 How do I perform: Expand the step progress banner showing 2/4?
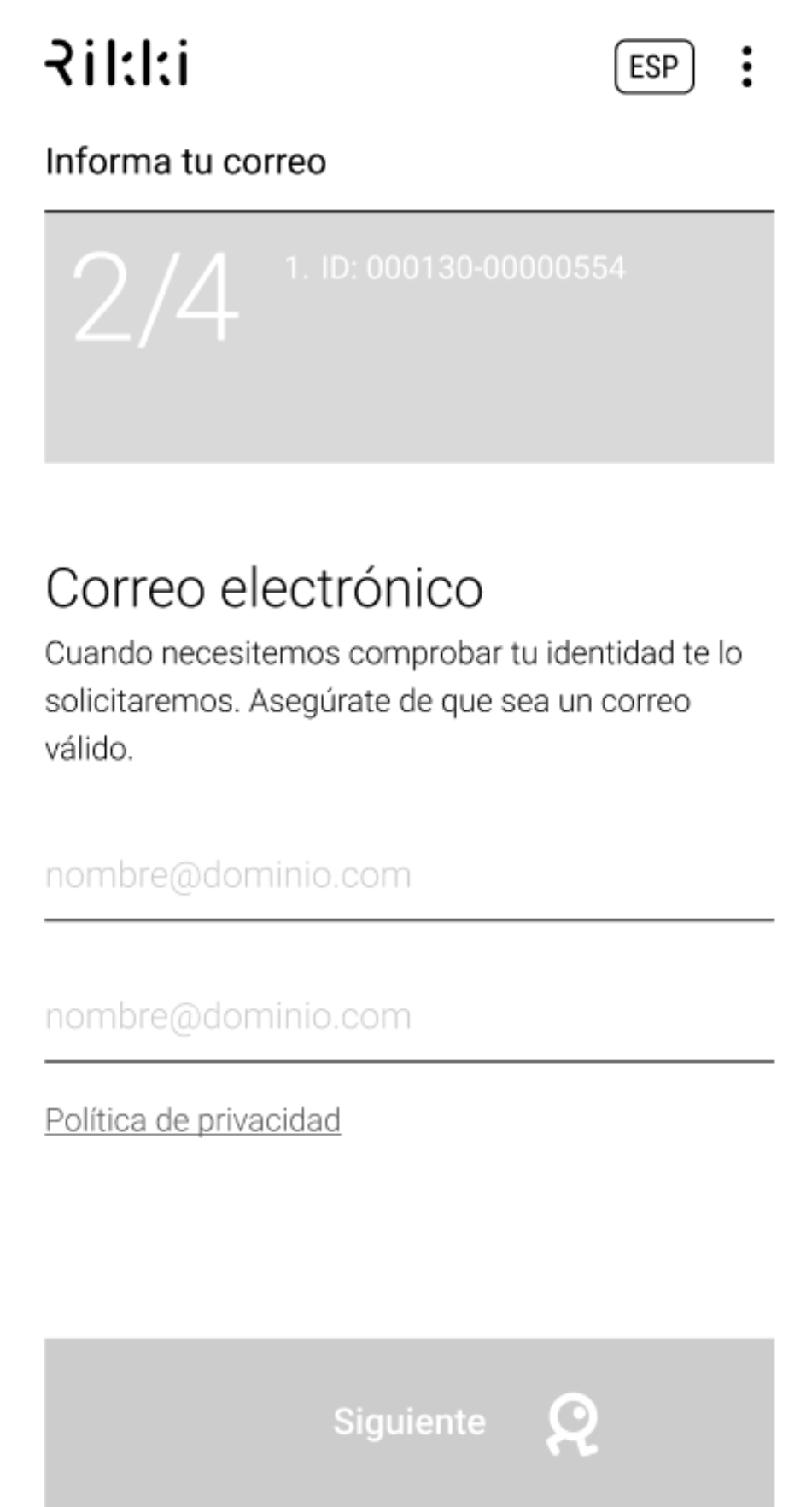click(x=406, y=337)
